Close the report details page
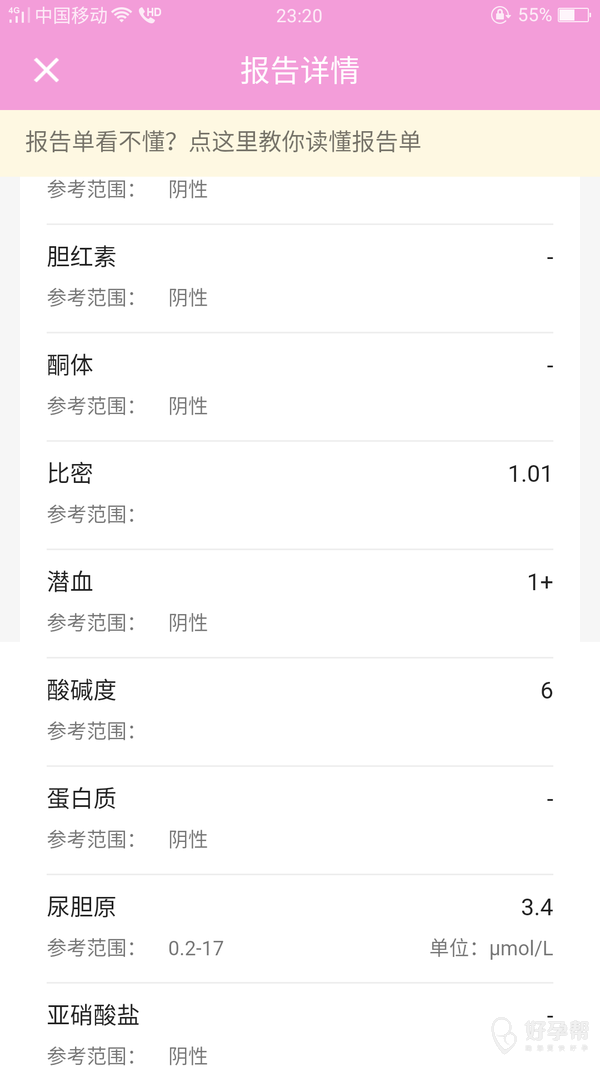 click(47, 70)
